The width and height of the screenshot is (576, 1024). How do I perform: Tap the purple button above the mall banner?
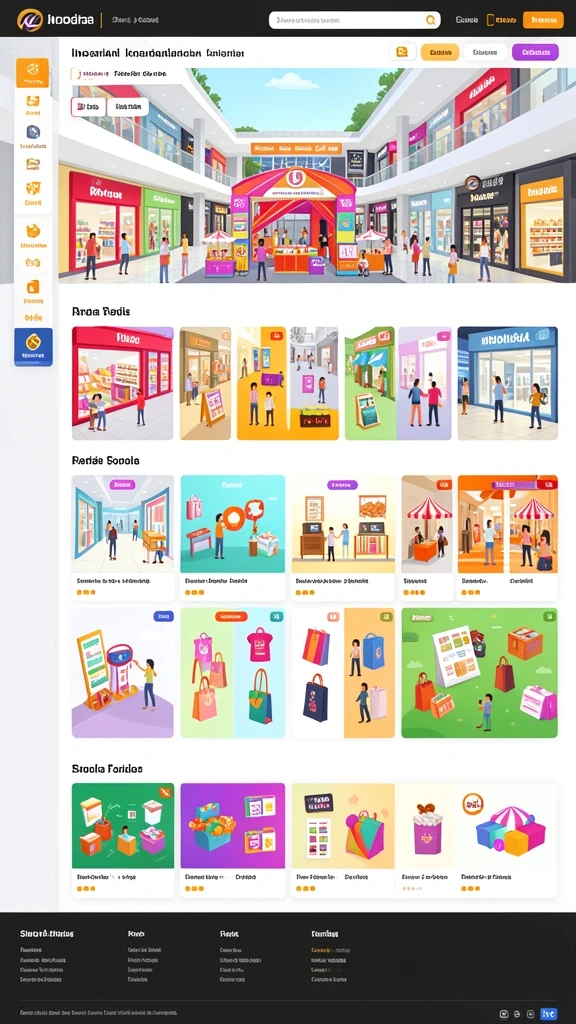click(535, 52)
